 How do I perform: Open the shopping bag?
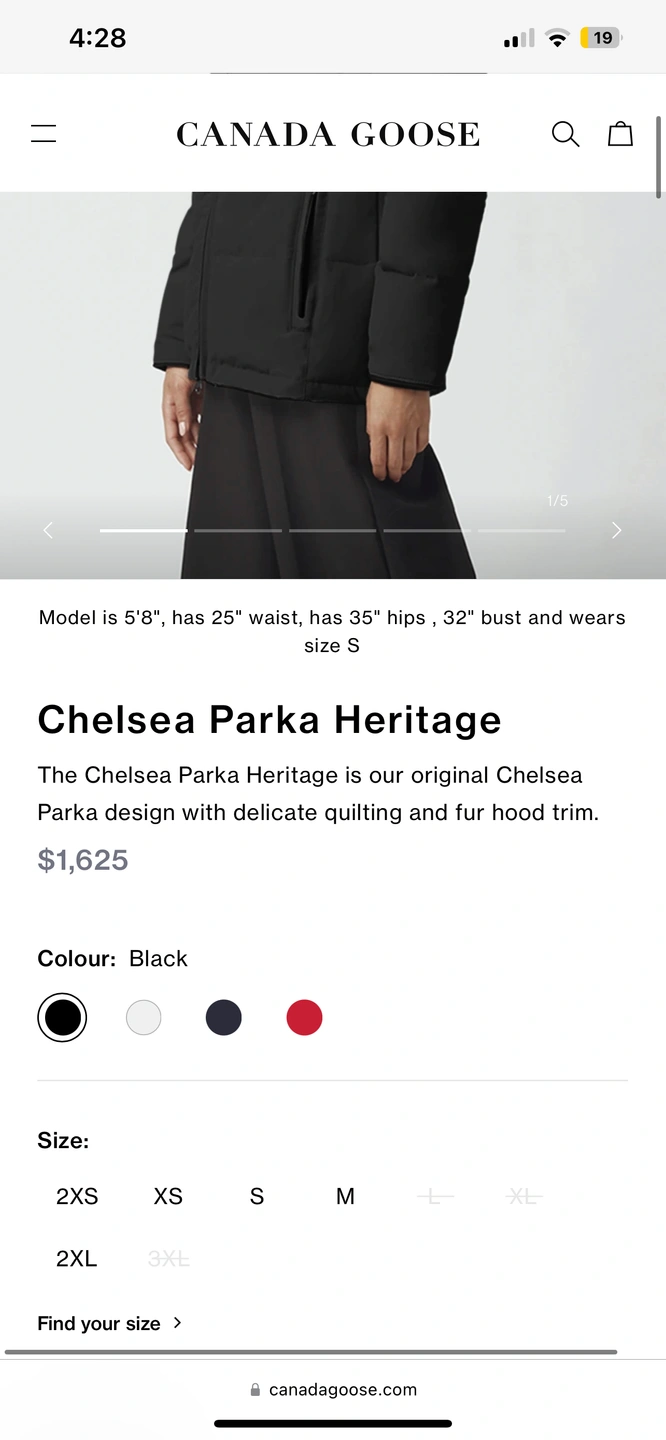coord(621,134)
